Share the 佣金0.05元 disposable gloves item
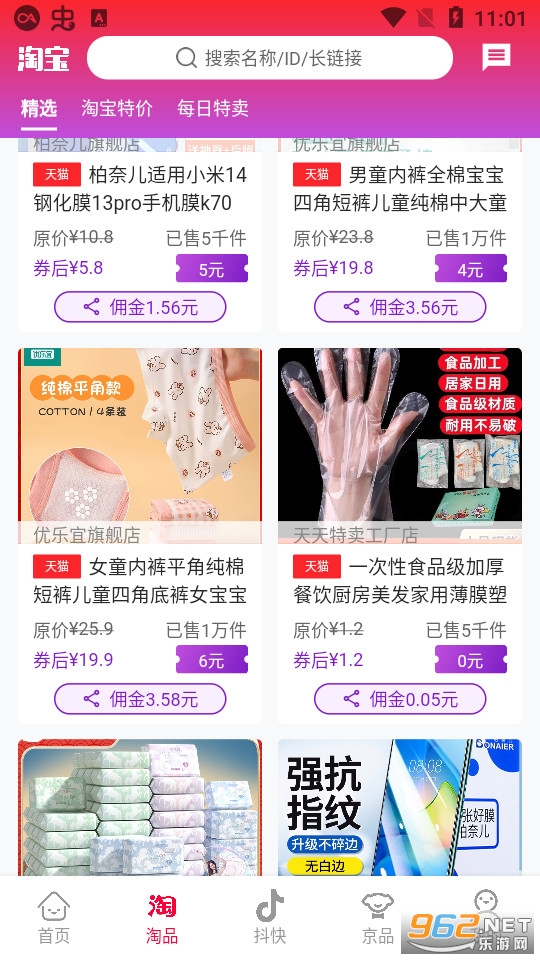Viewport: 540px width, 960px height. coord(400,699)
